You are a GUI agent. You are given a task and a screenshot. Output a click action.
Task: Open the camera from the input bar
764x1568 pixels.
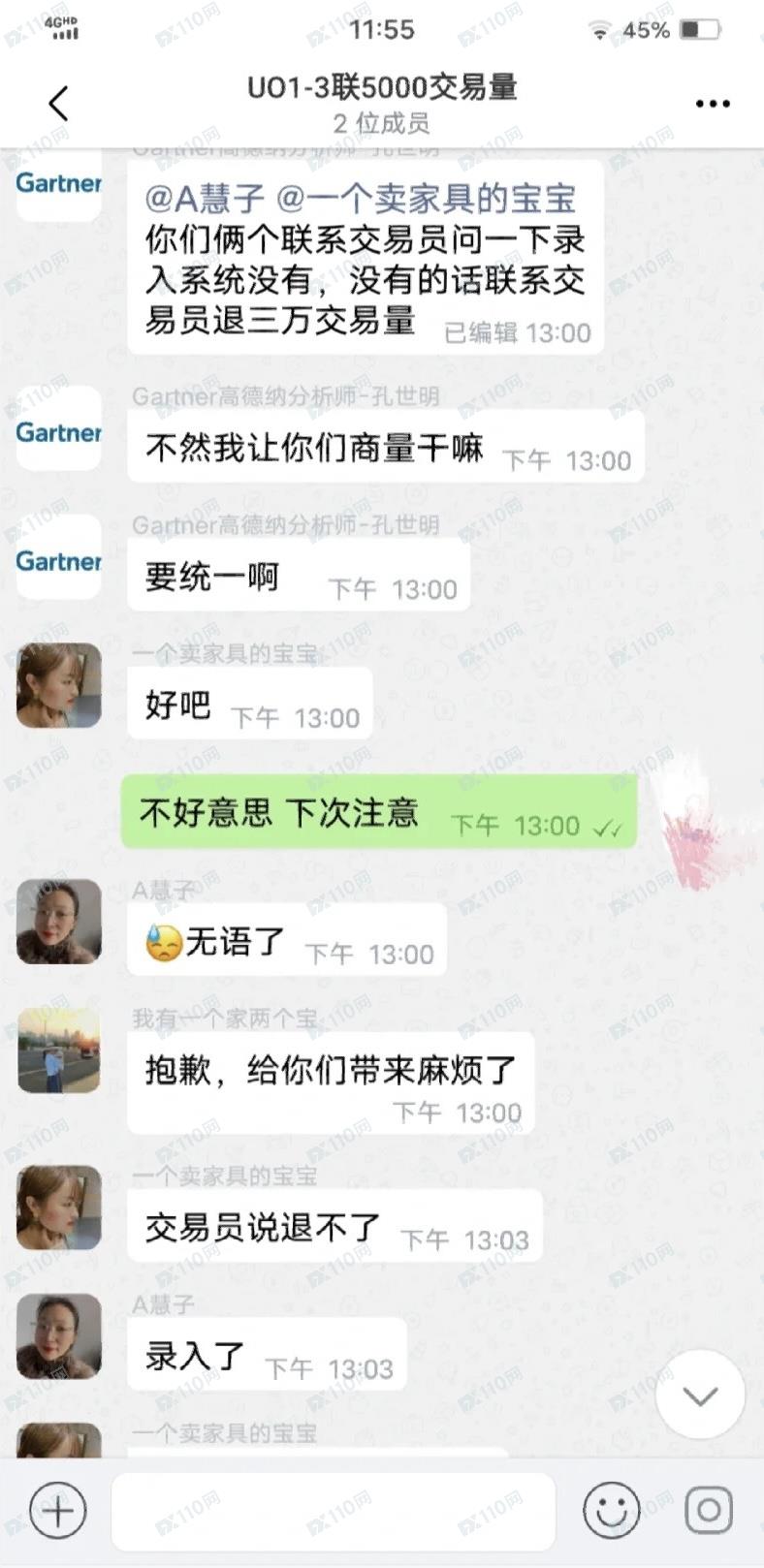point(709,1511)
